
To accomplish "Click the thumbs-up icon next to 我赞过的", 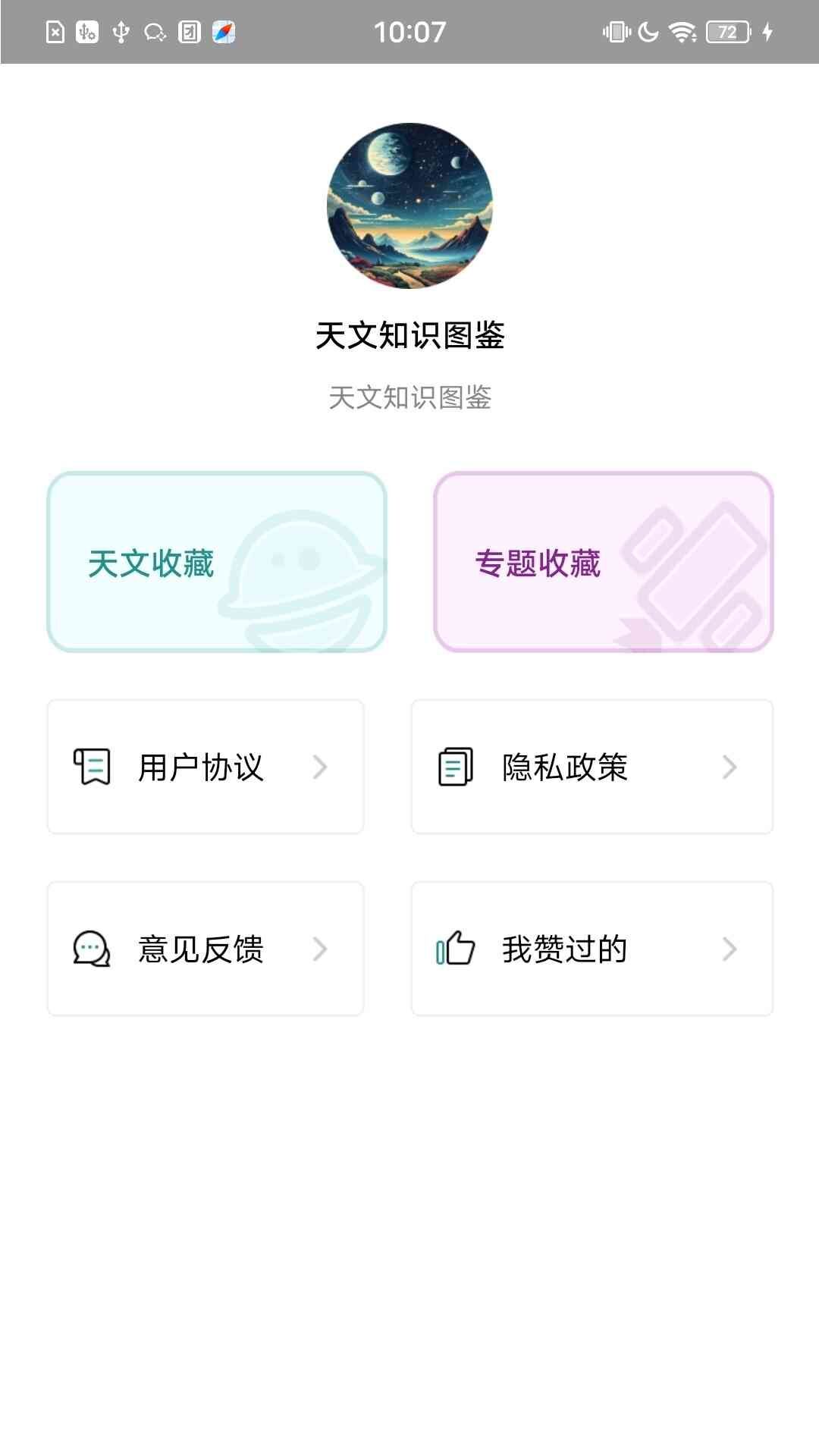I will (455, 948).
